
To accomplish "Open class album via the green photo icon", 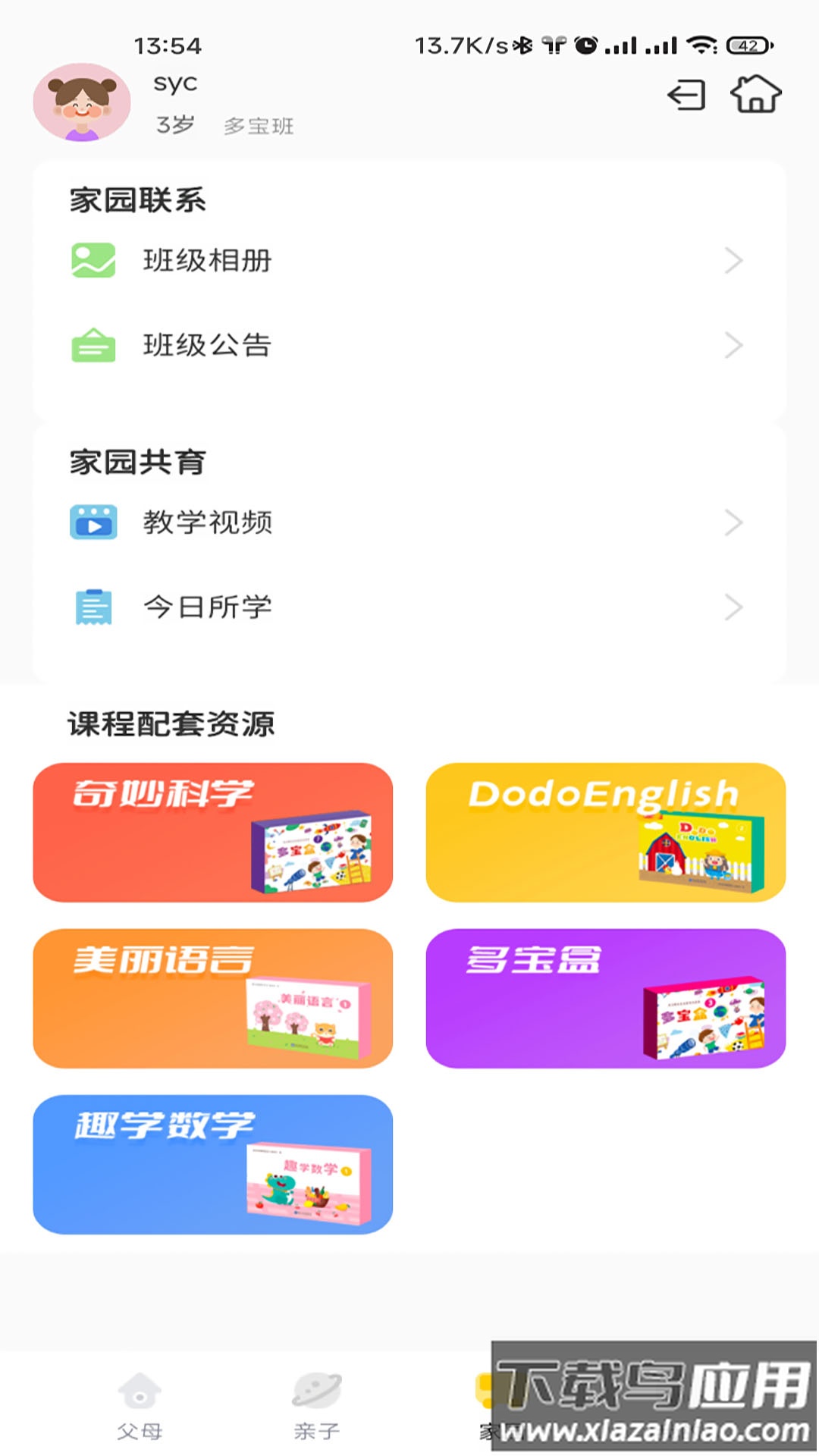I will [93, 260].
